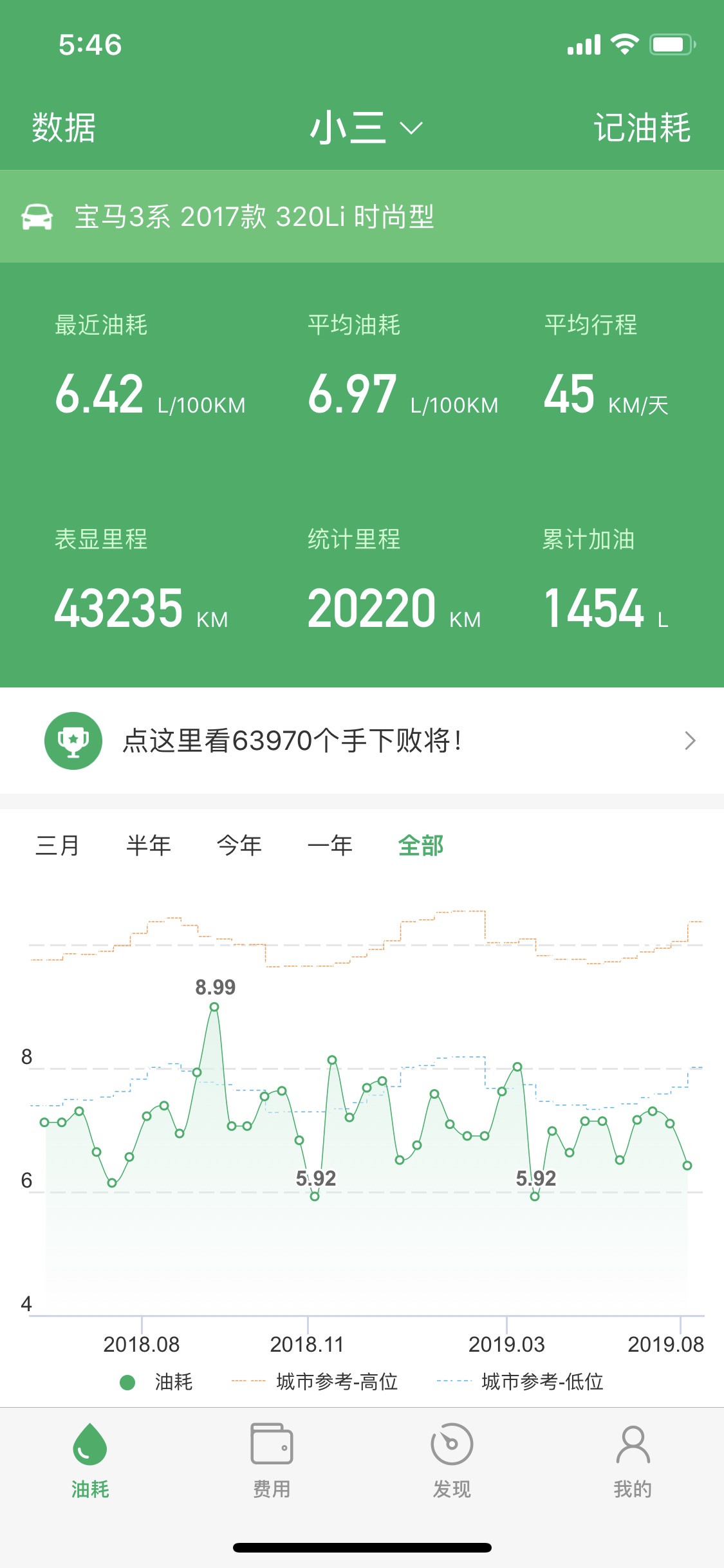
Task: Open the 63970个手下败将 ranking banner
Action: (362, 740)
